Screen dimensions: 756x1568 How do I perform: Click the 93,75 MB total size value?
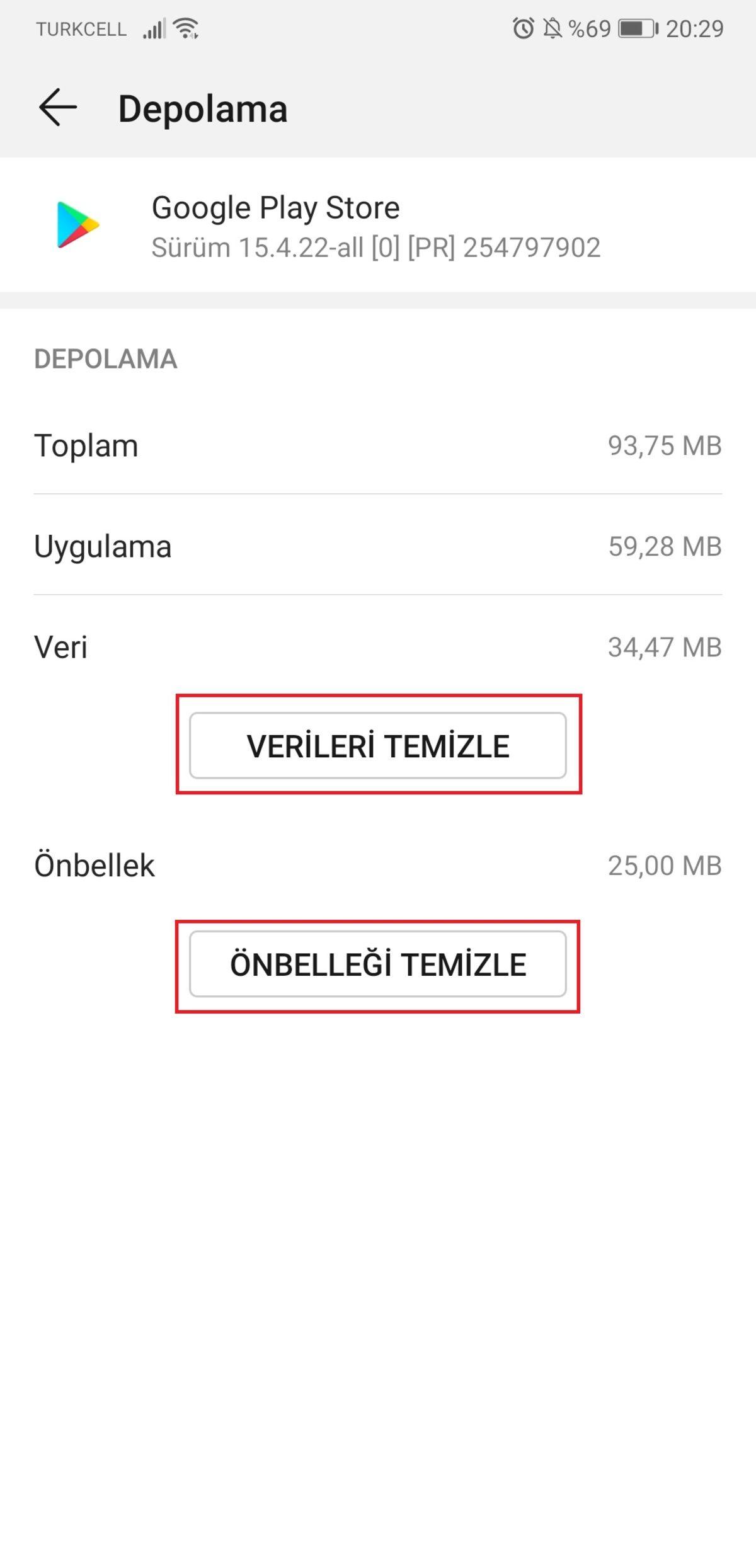coord(665,445)
